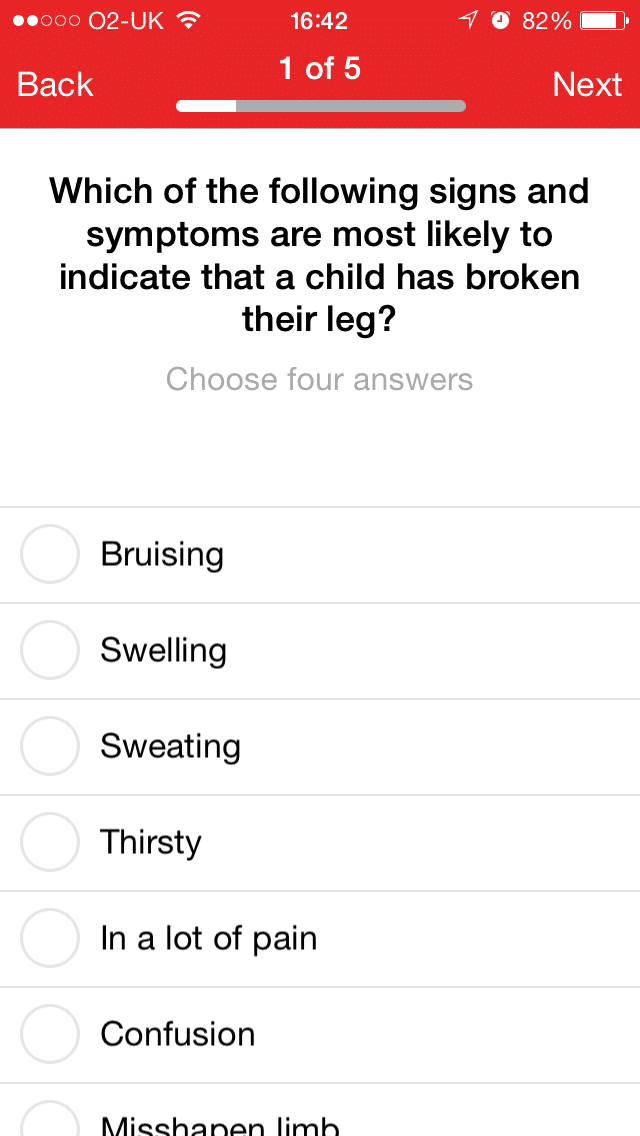Viewport: 640px width, 1136px height.
Task: Pick the Thirsty option
Action: (x=320, y=843)
